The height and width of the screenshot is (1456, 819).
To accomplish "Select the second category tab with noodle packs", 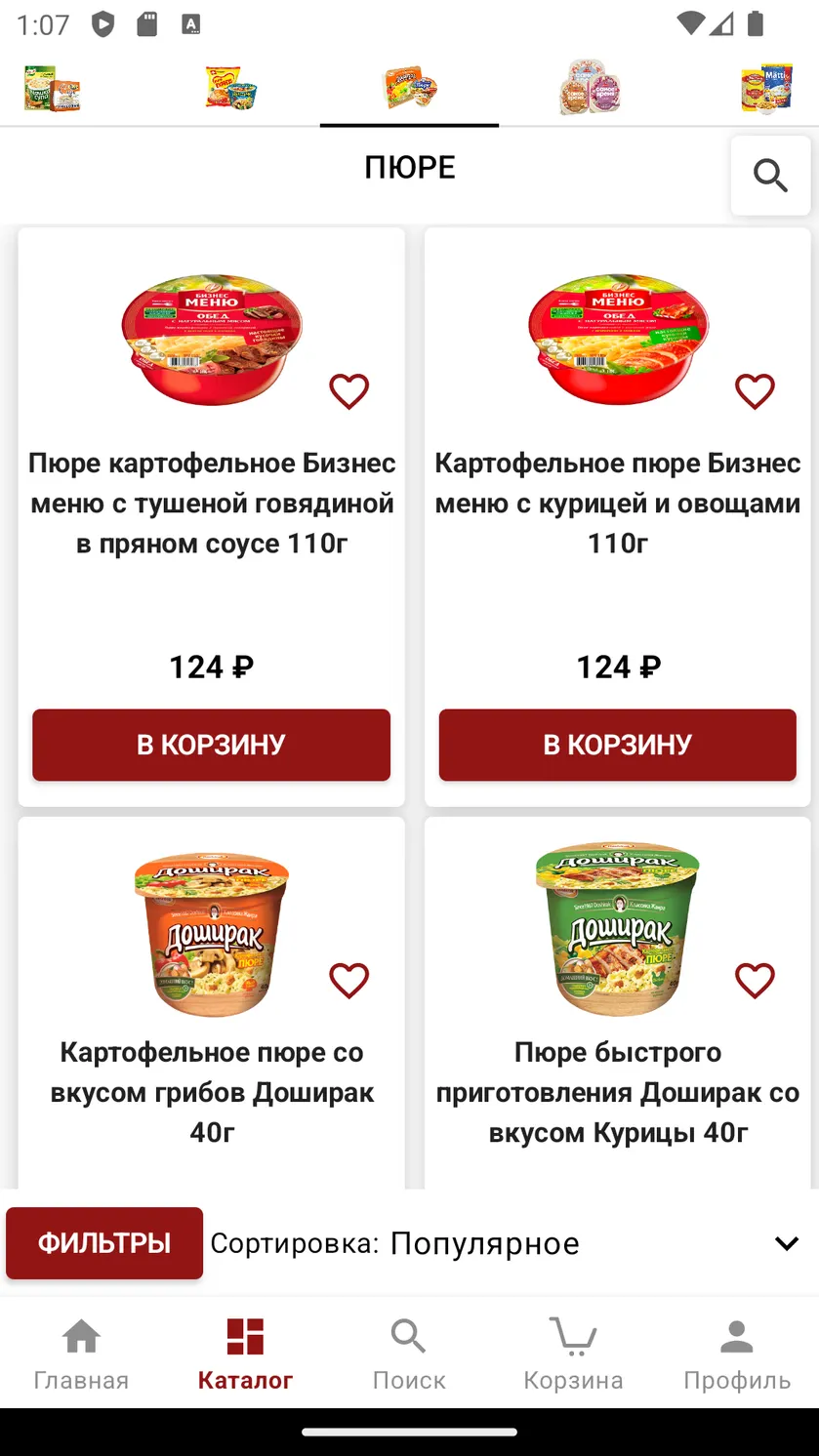I will [231, 88].
